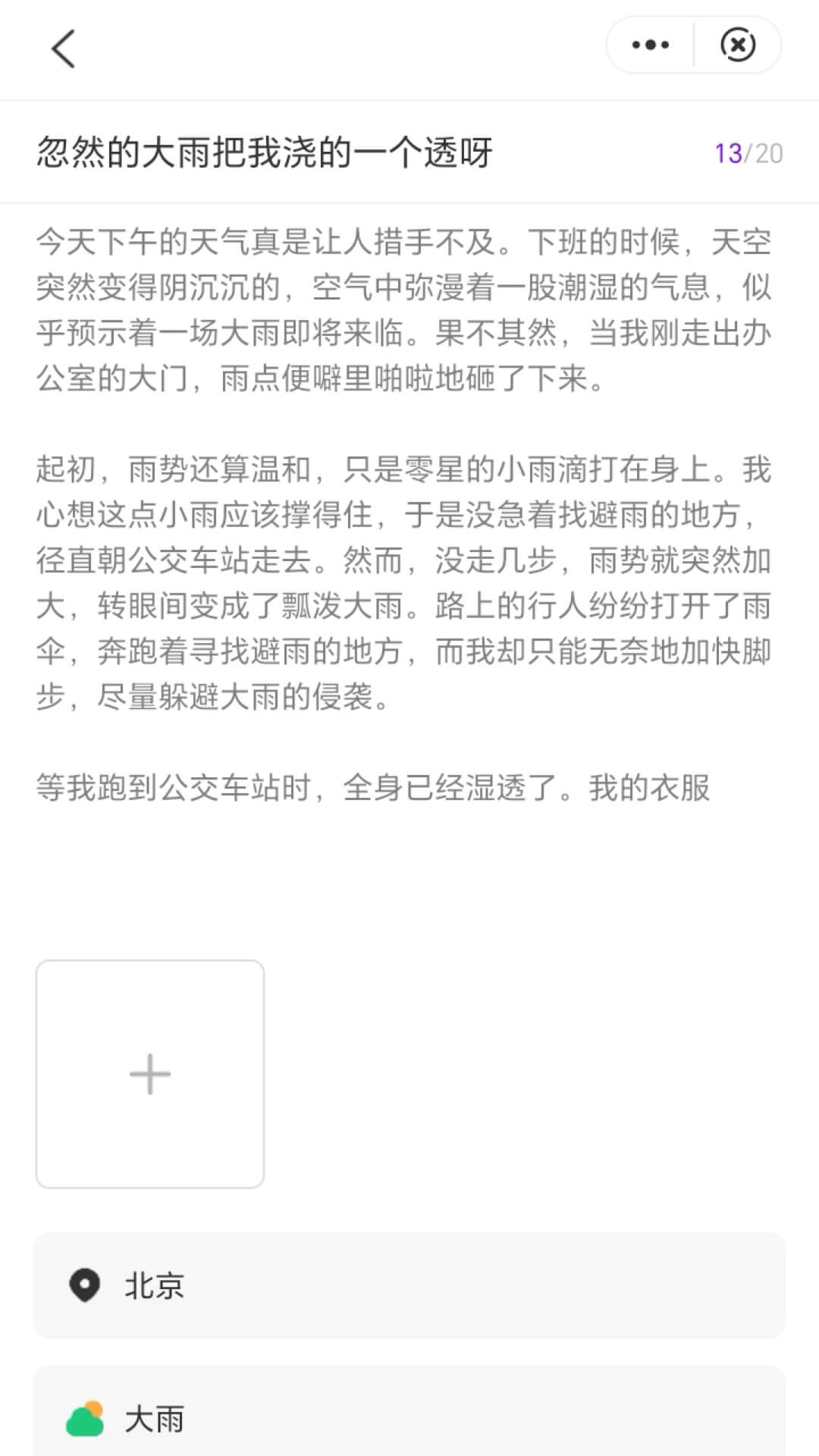The image size is (819, 1456).
Task: Go back using the top-left arrow
Action: pos(63,49)
